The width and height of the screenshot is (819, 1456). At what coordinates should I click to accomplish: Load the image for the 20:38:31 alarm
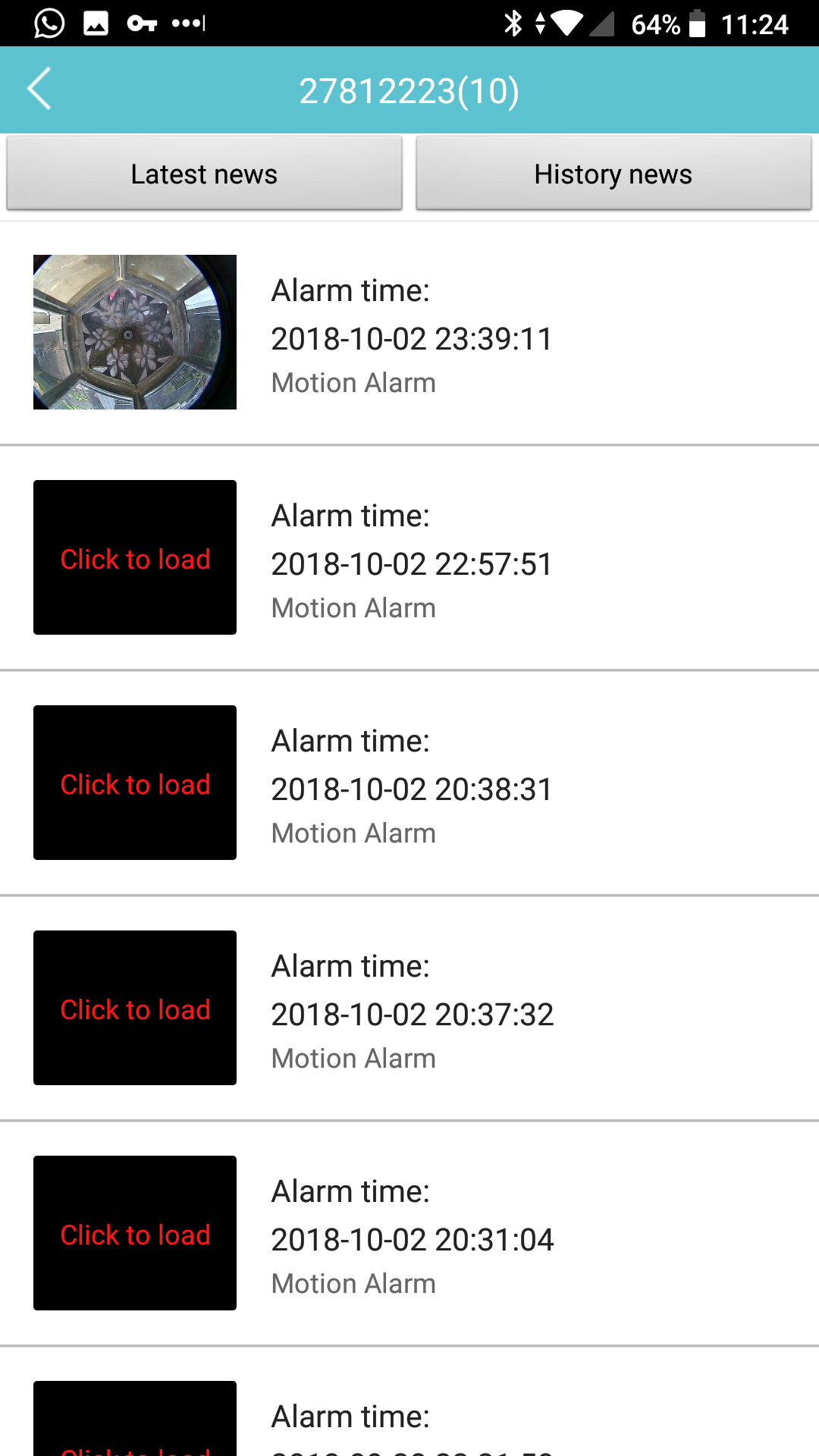(x=135, y=783)
